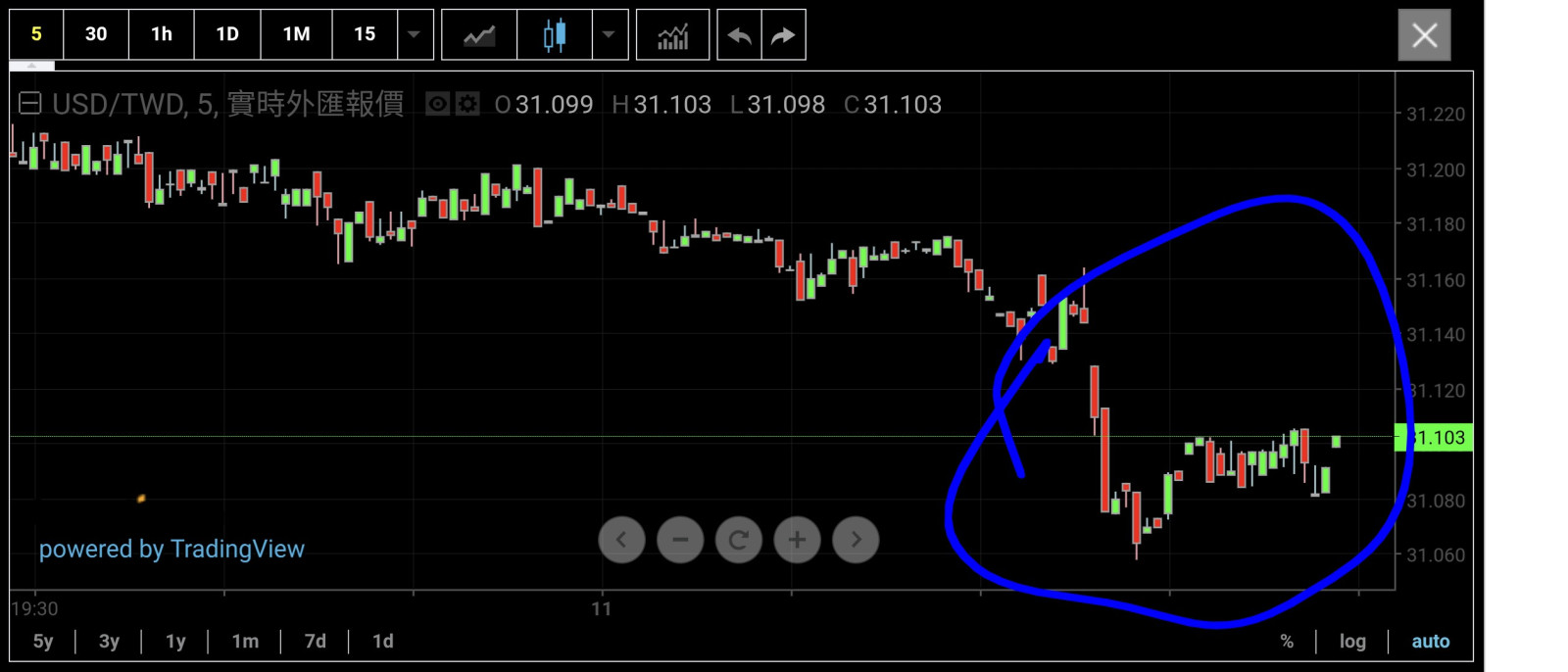The image size is (1568, 672).
Task: Open the indicators menu
Action: tap(672, 35)
